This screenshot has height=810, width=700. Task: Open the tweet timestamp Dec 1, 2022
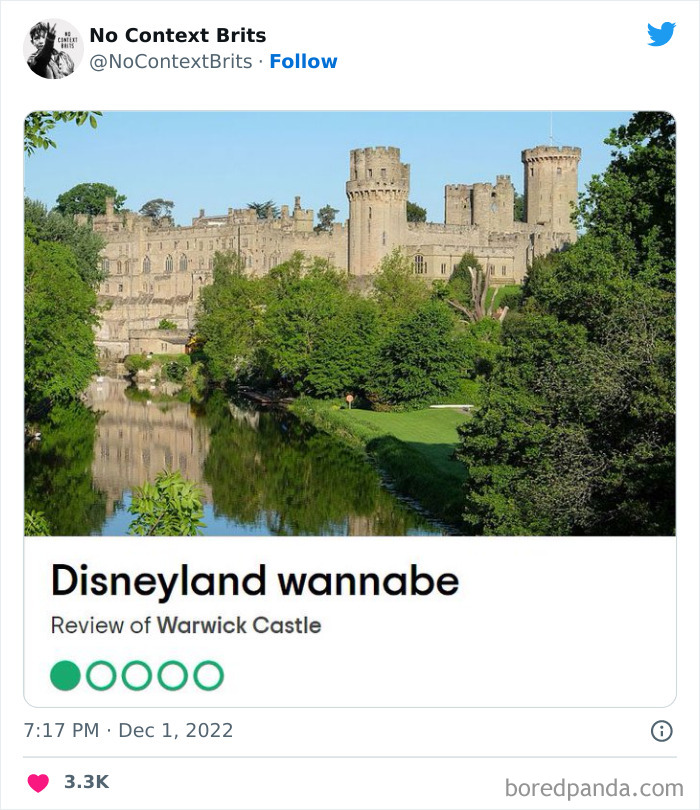click(x=128, y=731)
